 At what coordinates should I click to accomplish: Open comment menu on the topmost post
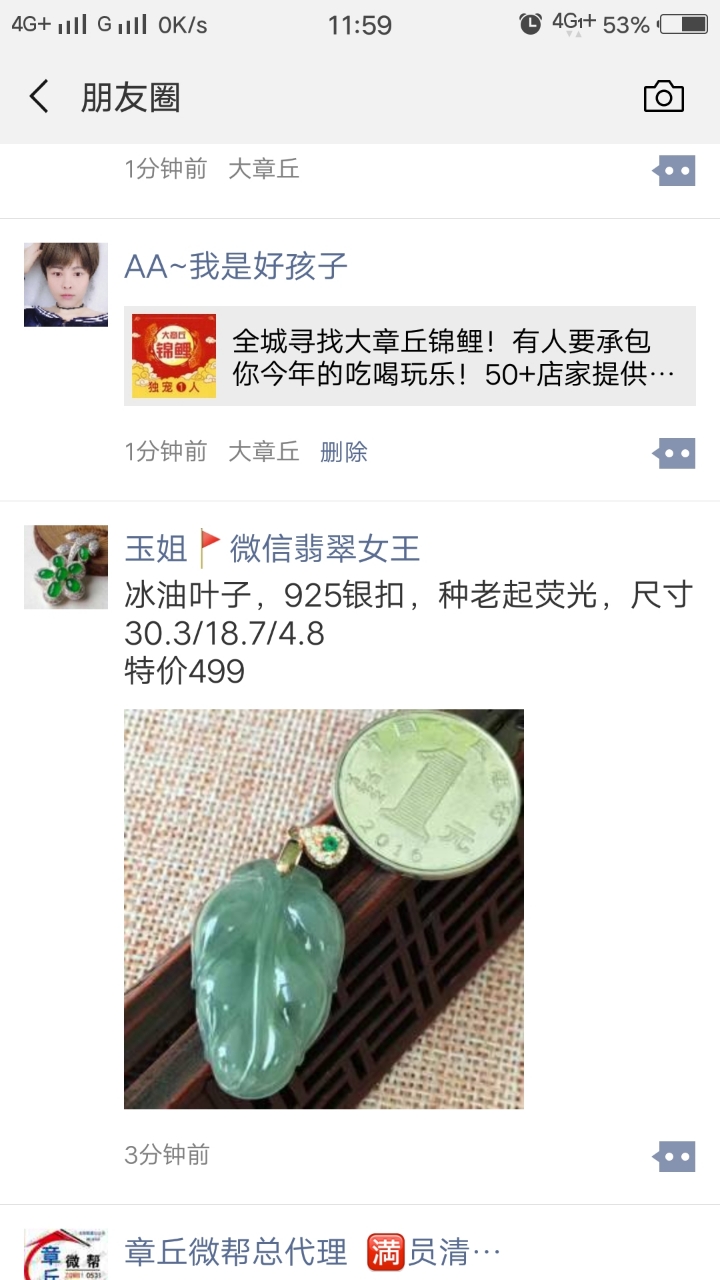point(674,171)
